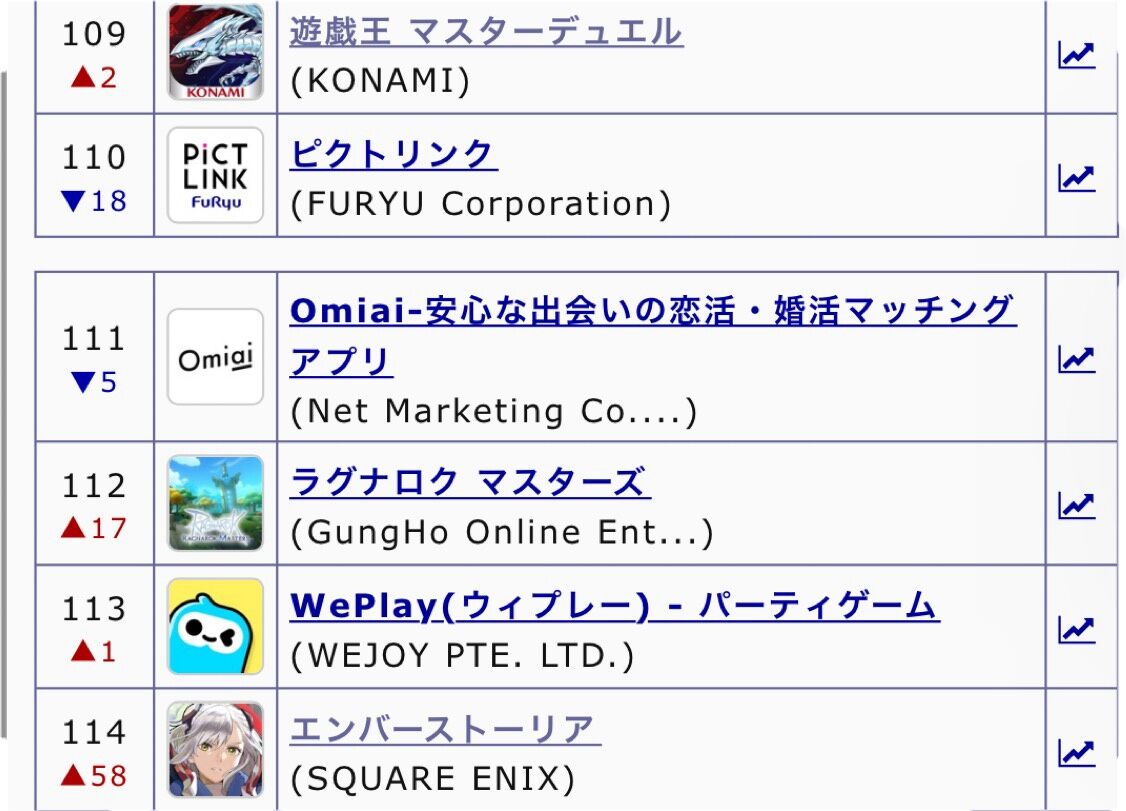View ranking chart for Omiai
Image resolution: width=1126 pixels, height=811 pixels.
click(1076, 358)
